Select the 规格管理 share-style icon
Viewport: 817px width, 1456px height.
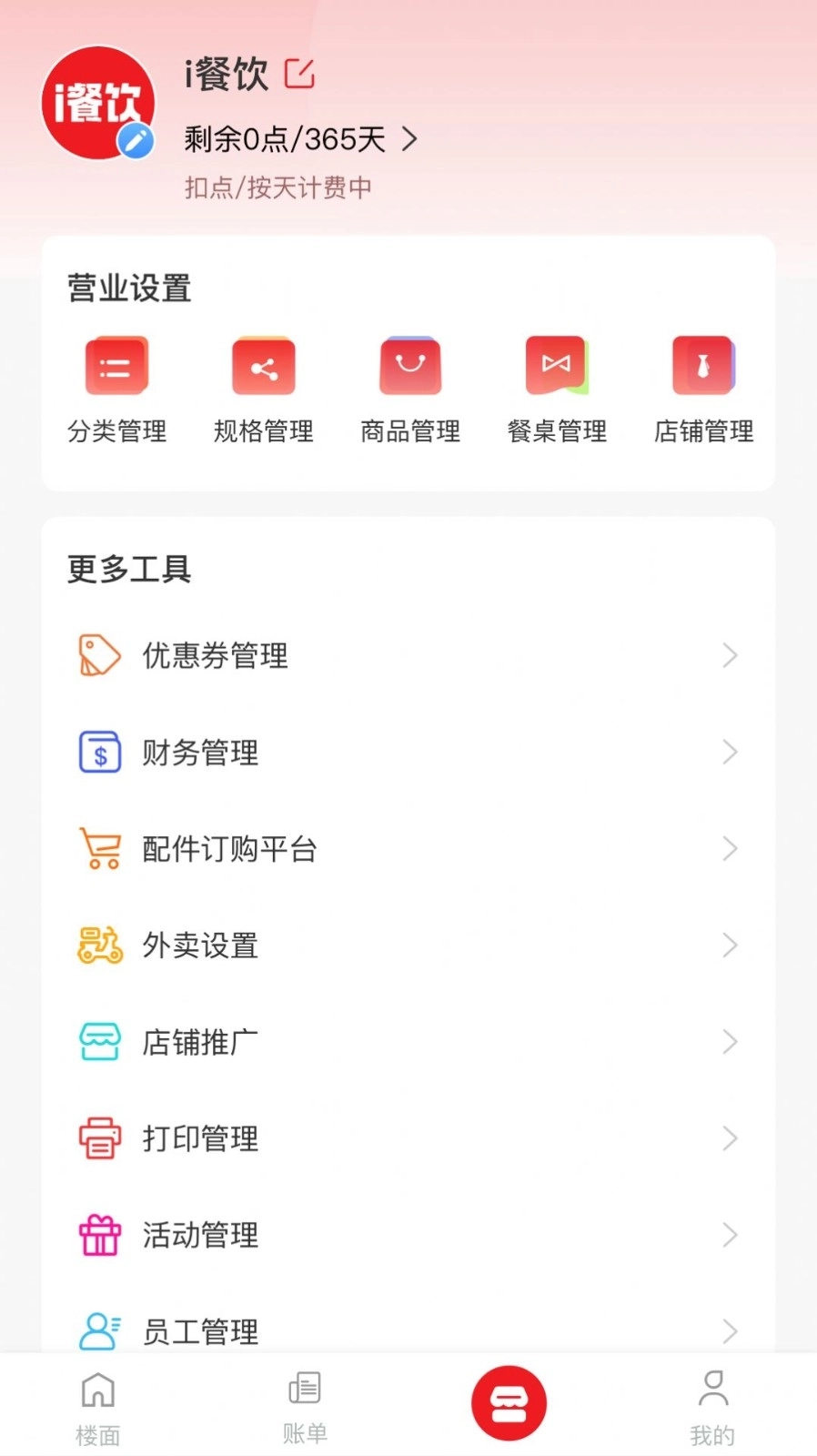(x=264, y=367)
